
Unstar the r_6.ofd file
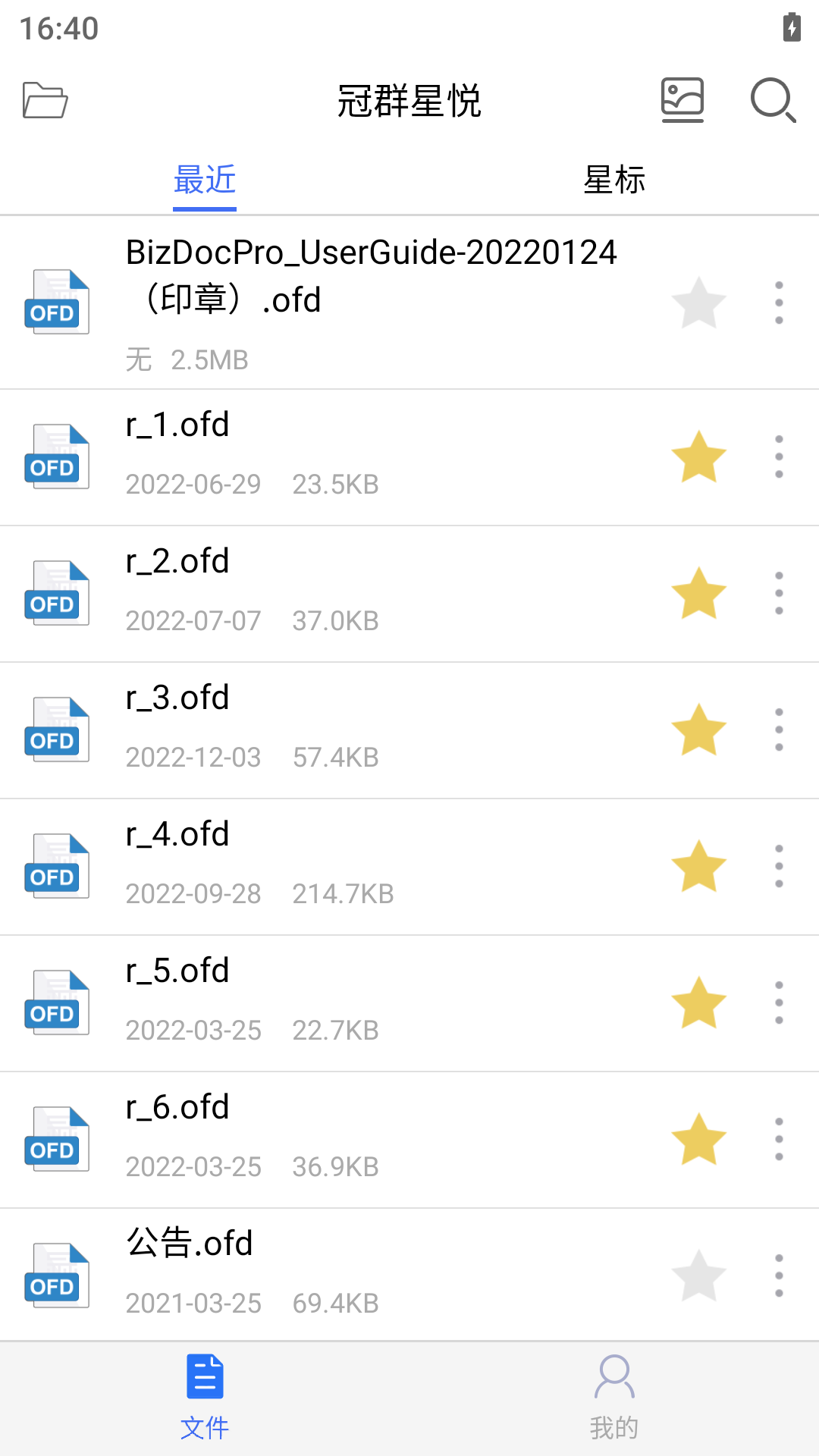tap(698, 1140)
